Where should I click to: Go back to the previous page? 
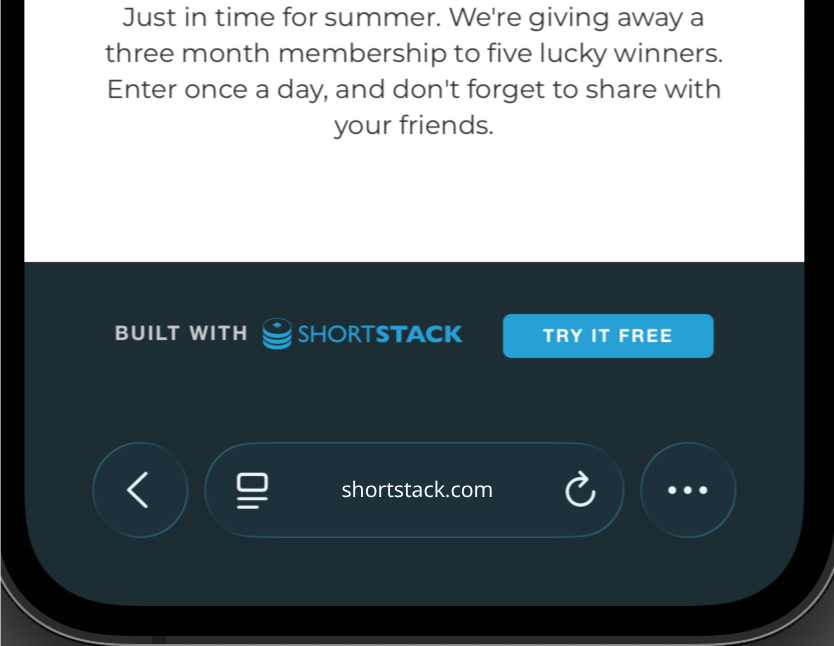coord(139,490)
